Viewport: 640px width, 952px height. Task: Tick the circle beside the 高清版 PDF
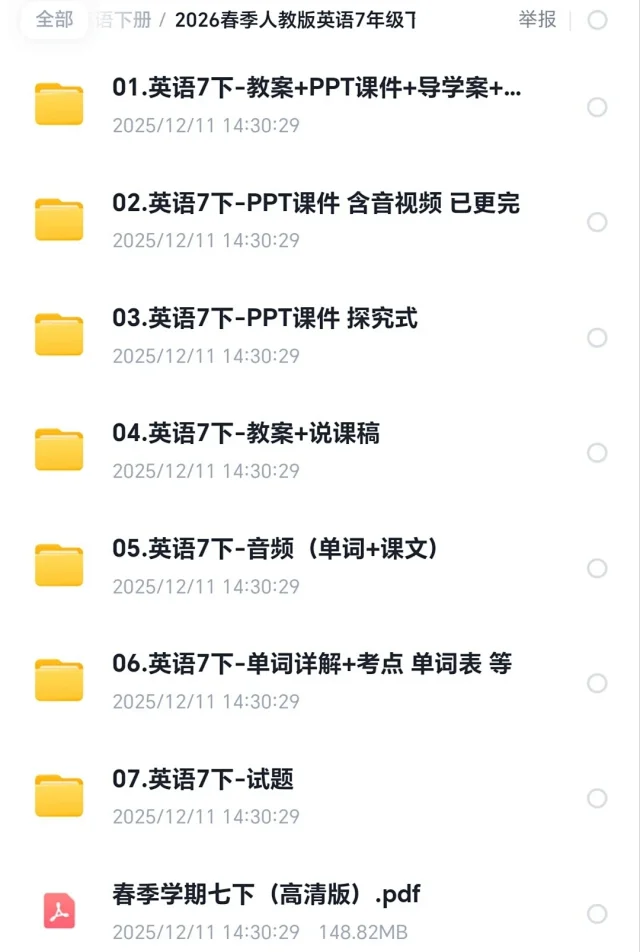point(597,913)
